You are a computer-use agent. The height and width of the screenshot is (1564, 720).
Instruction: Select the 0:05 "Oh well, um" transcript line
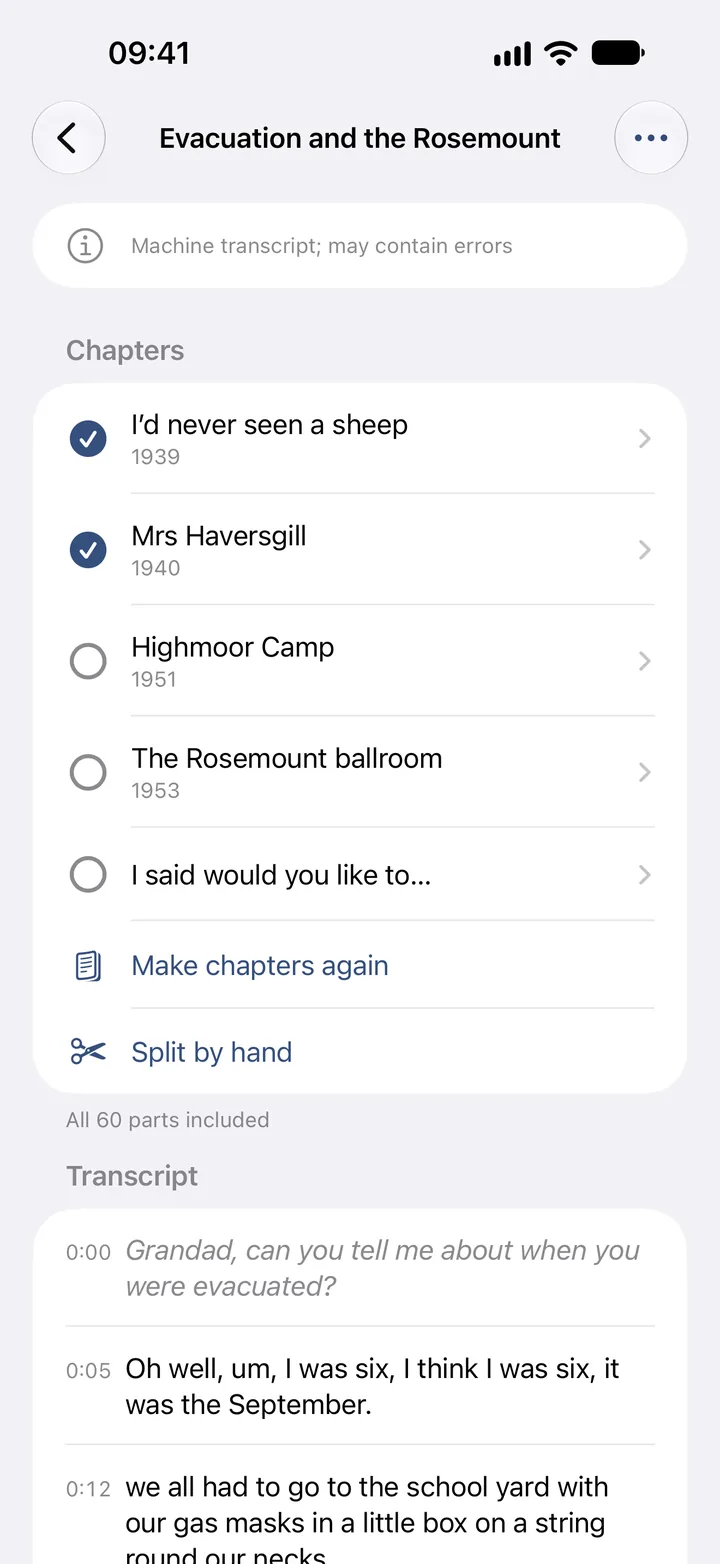[x=360, y=1386]
